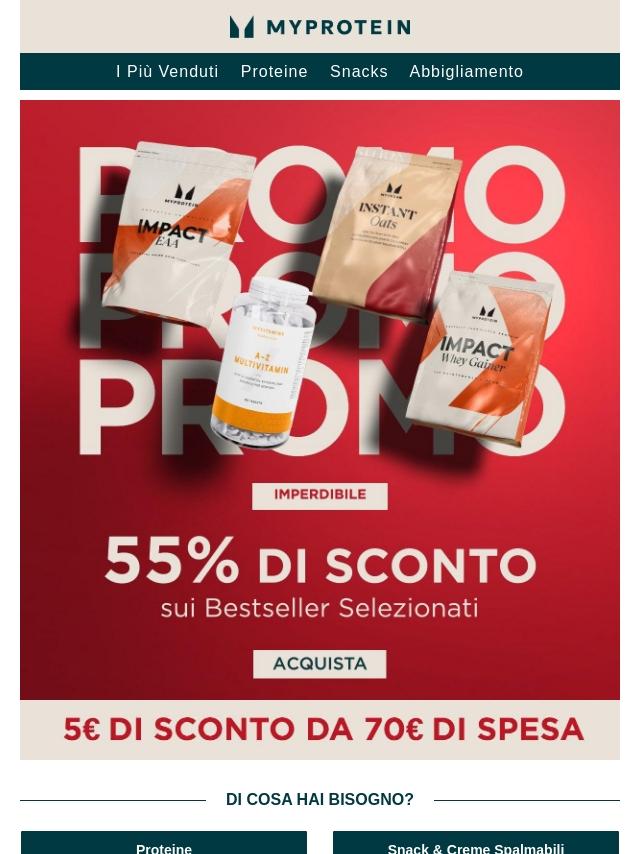Go to the Proteine menu link
Viewport: 640px width, 854px height.
[274, 72]
